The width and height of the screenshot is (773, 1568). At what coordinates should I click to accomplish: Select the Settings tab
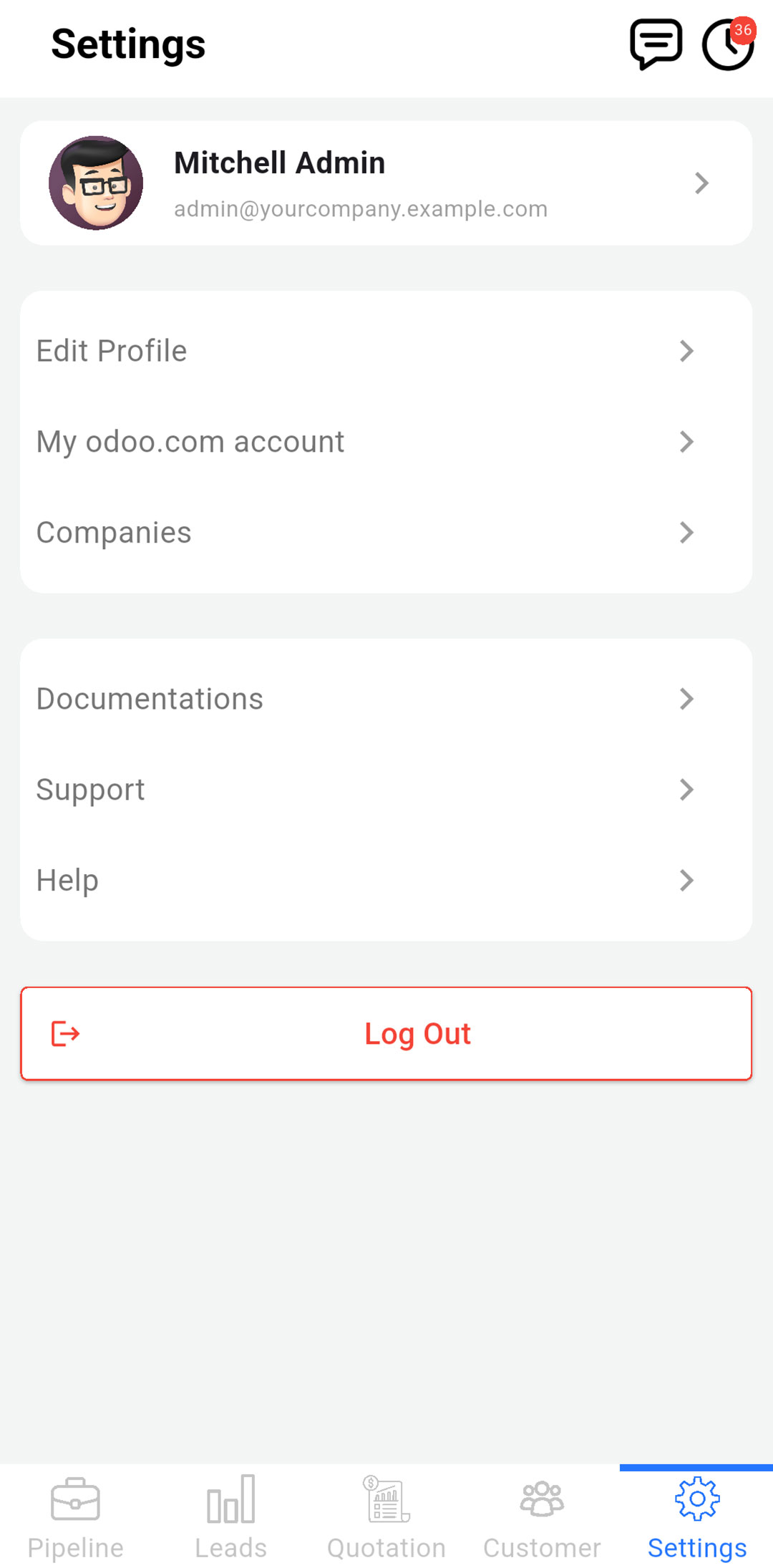click(x=696, y=1516)
